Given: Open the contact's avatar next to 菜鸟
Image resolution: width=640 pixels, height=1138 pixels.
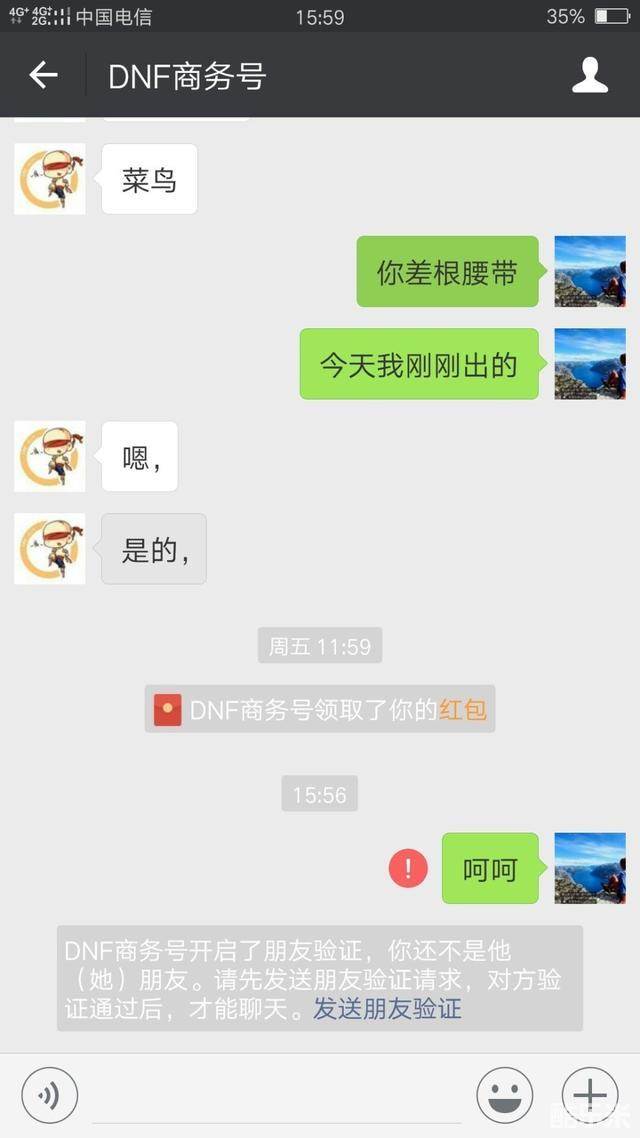Looking at the screenshot, I should pos(49,179).
